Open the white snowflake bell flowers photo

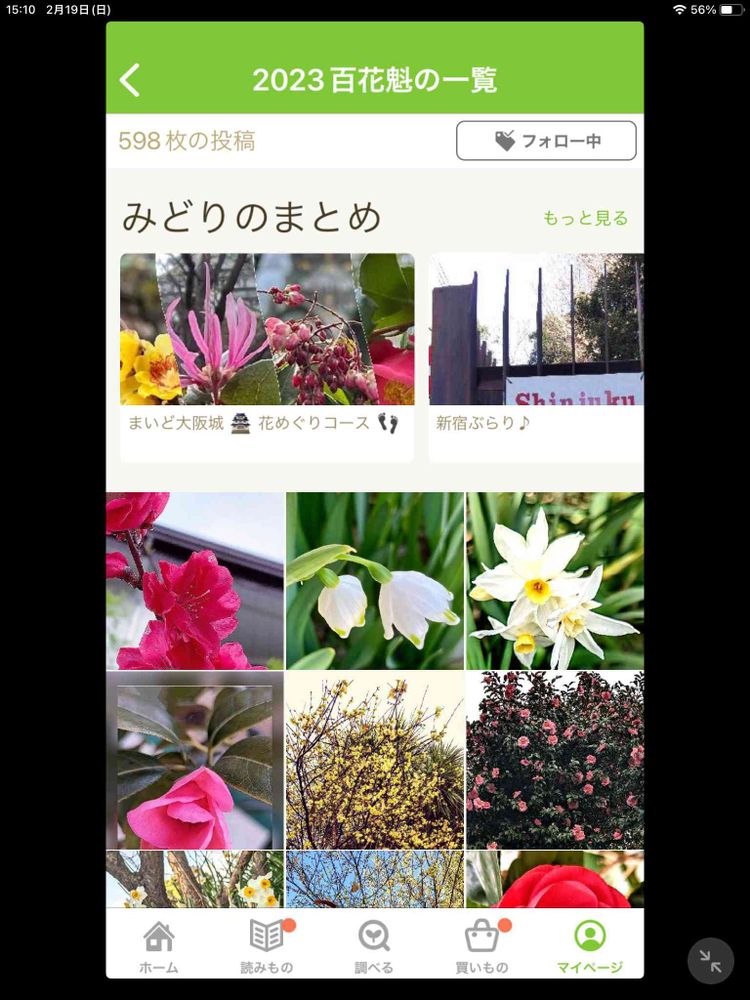pos(375,580)
